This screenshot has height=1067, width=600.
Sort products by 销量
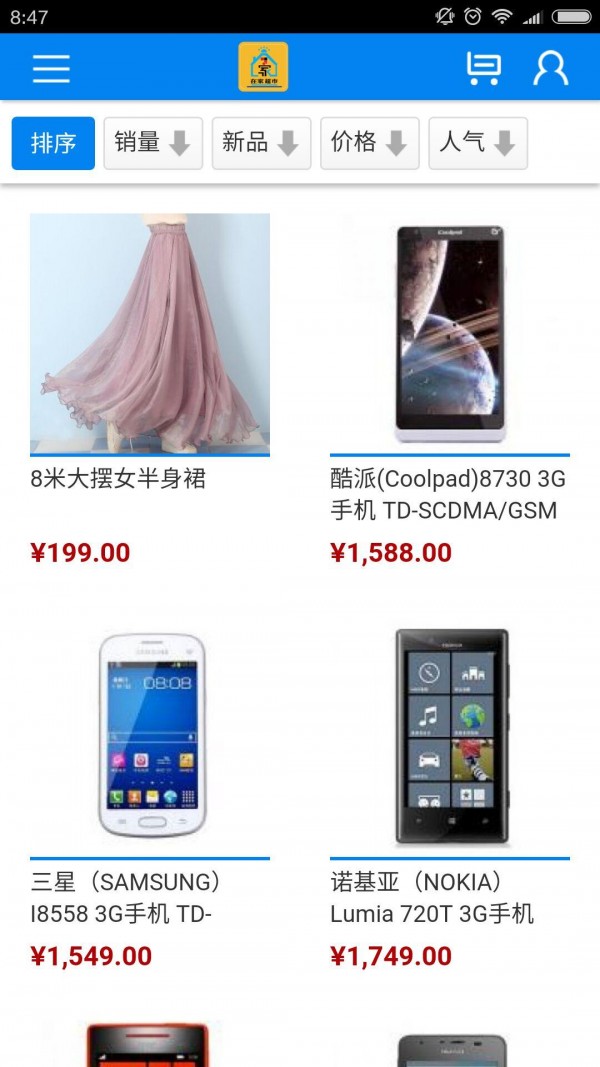coord(153,143)
